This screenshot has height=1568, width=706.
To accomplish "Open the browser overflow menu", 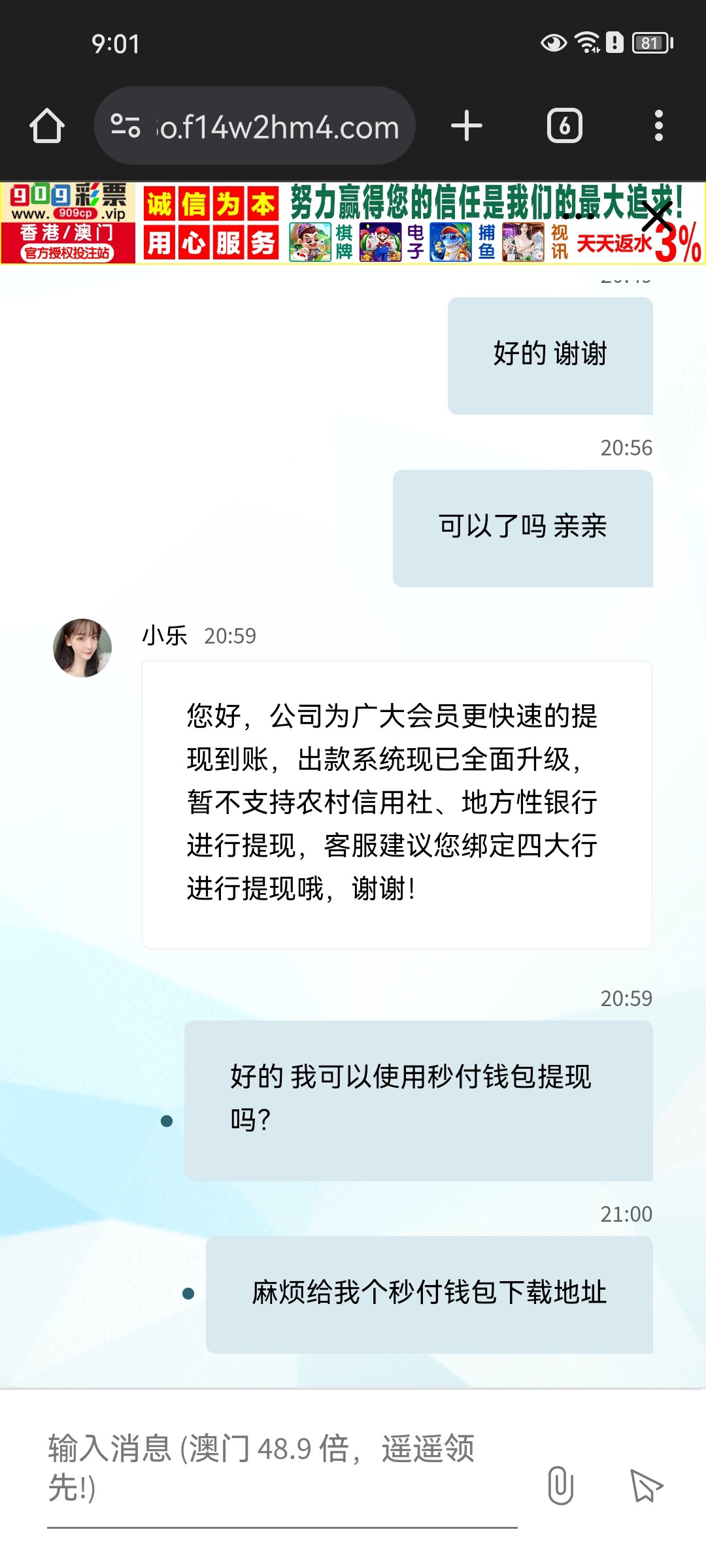I will tap(658, 126).
